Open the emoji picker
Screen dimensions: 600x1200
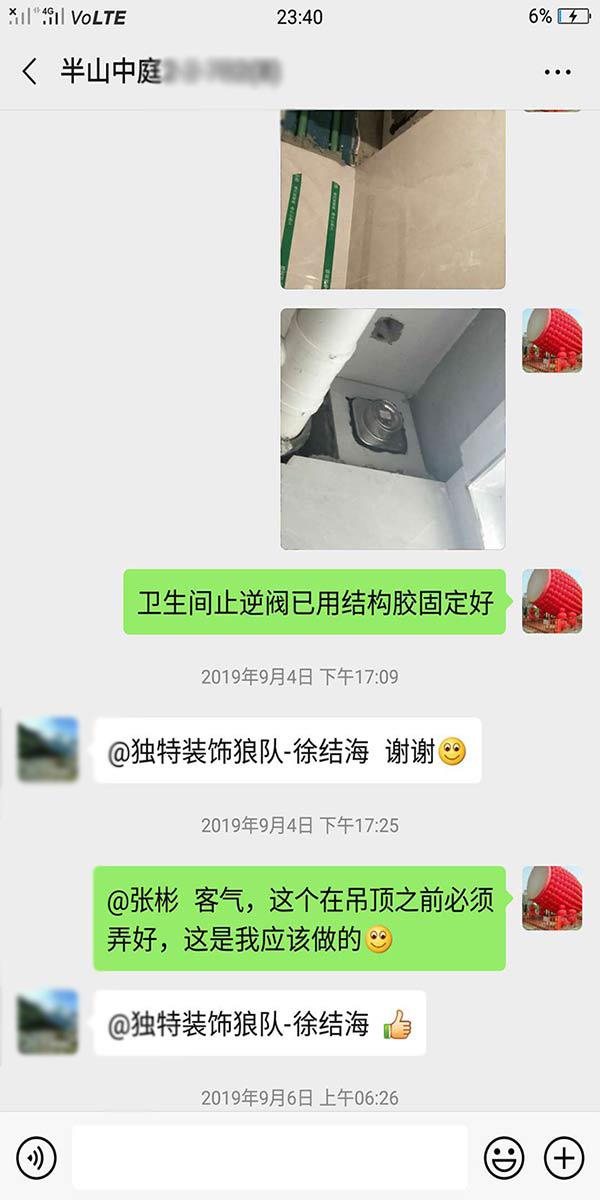tap(504, 1158)
